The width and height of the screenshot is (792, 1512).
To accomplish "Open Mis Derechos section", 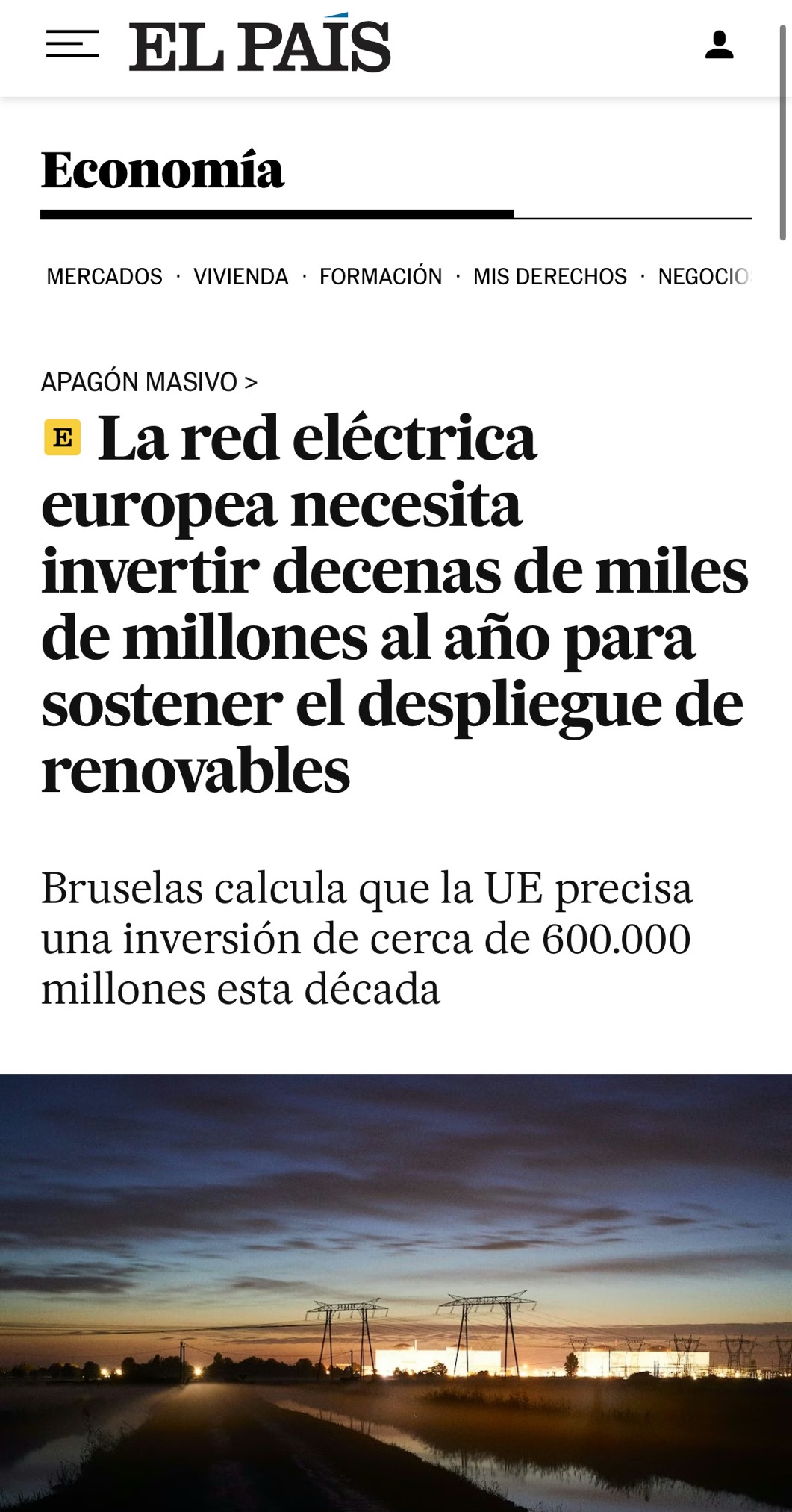I will (550, 277).
